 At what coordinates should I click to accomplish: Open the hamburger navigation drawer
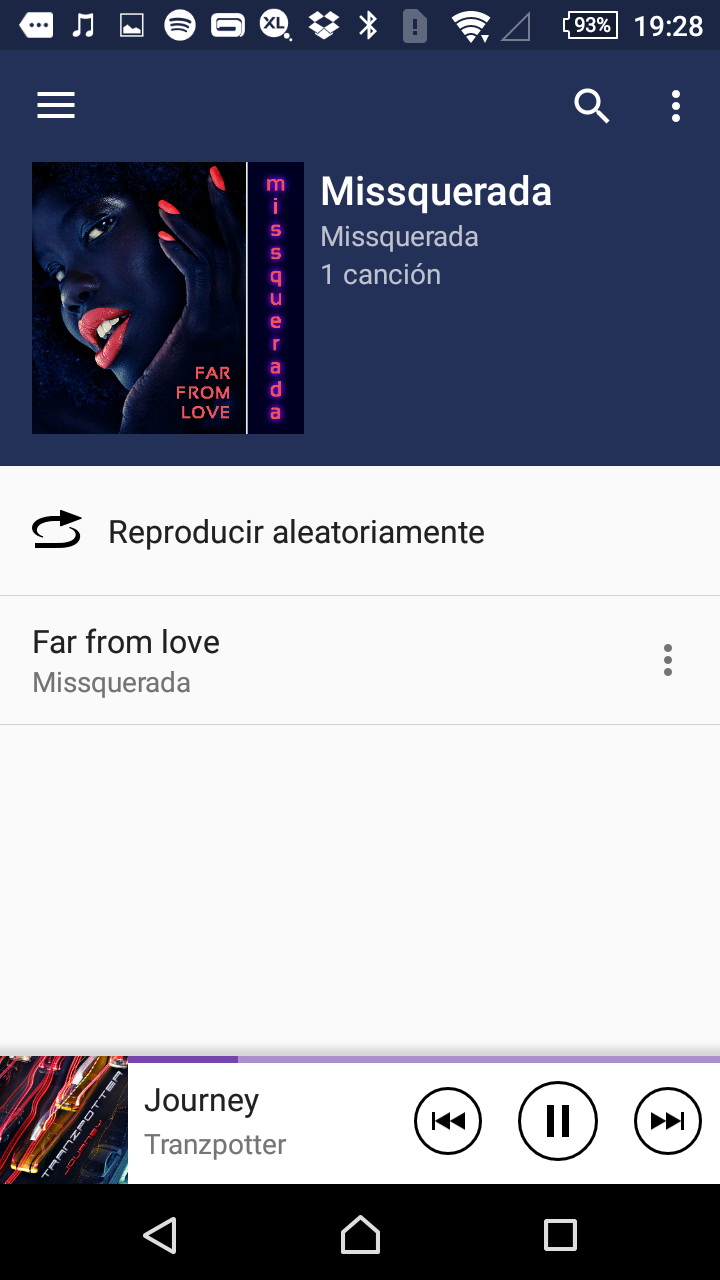[56, 106]
